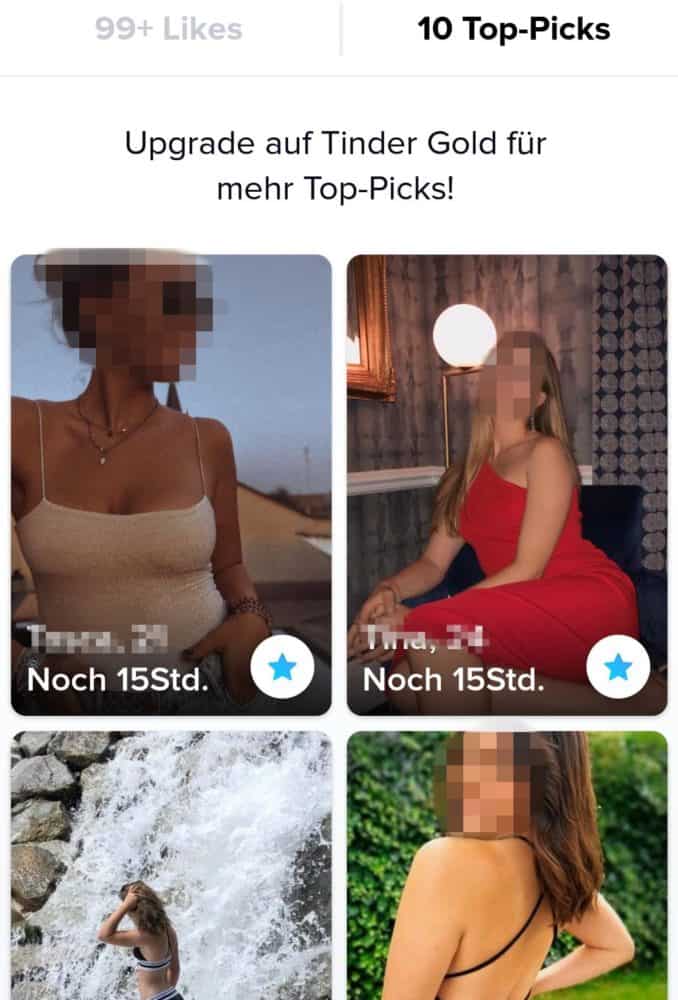Switch to the 99+ Likes tab

pos(168,29)
